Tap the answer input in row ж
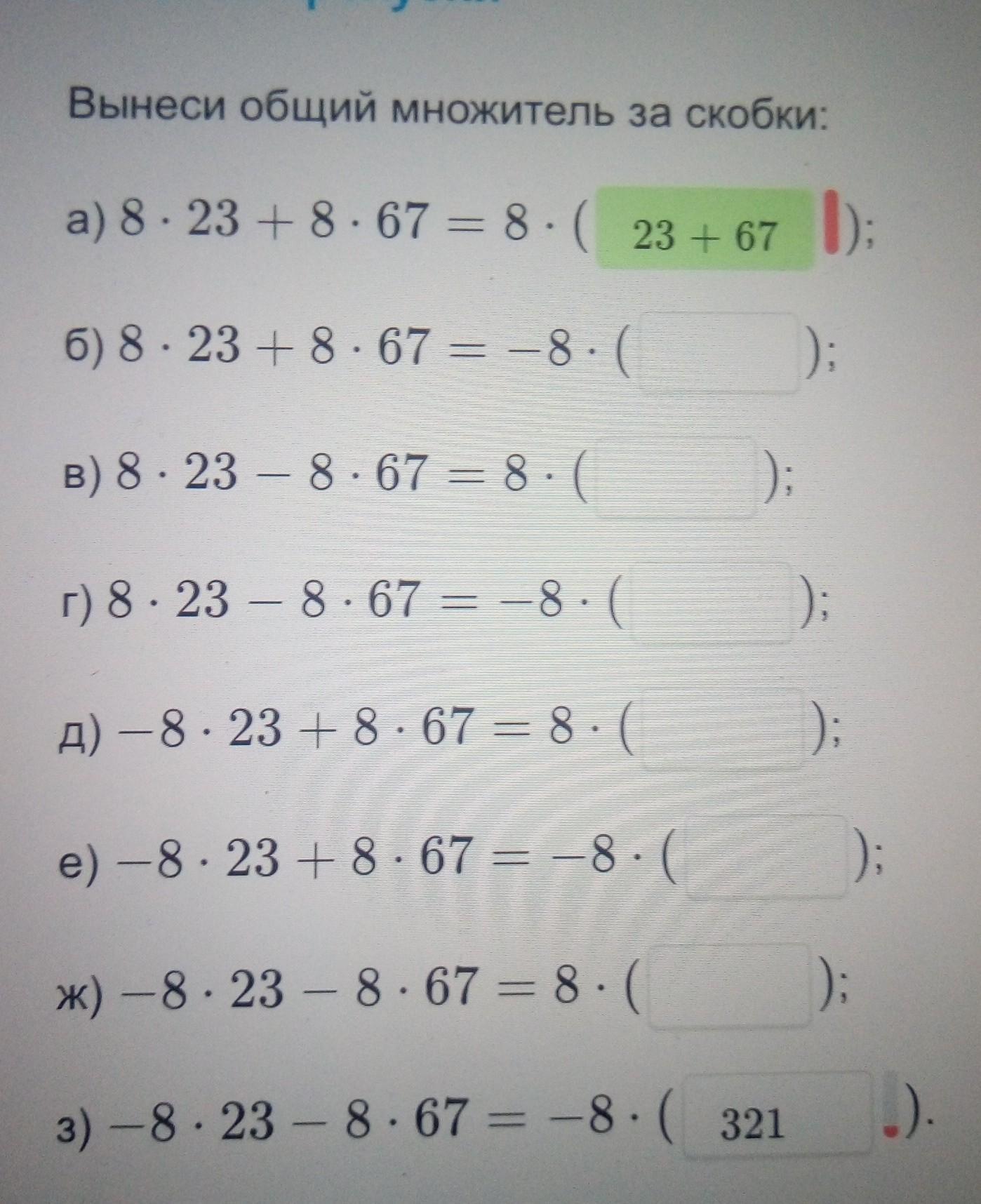The width and height of the screenshot is (981, 1204). point(730,986)
